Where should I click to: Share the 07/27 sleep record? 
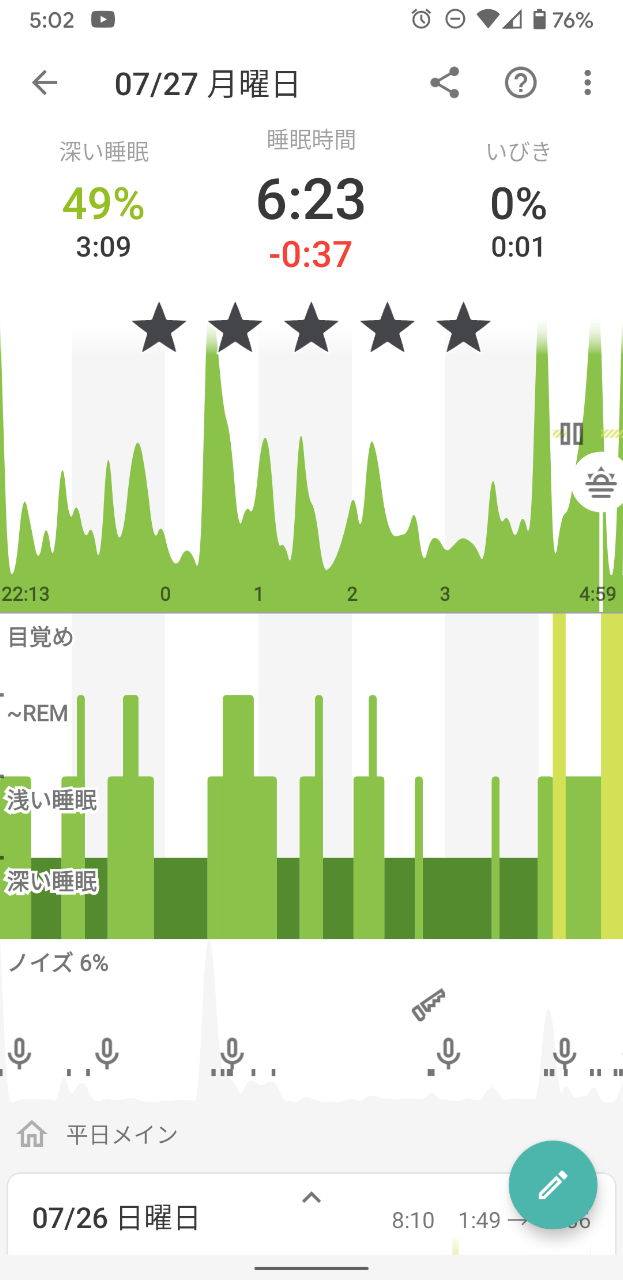[444, 83]
